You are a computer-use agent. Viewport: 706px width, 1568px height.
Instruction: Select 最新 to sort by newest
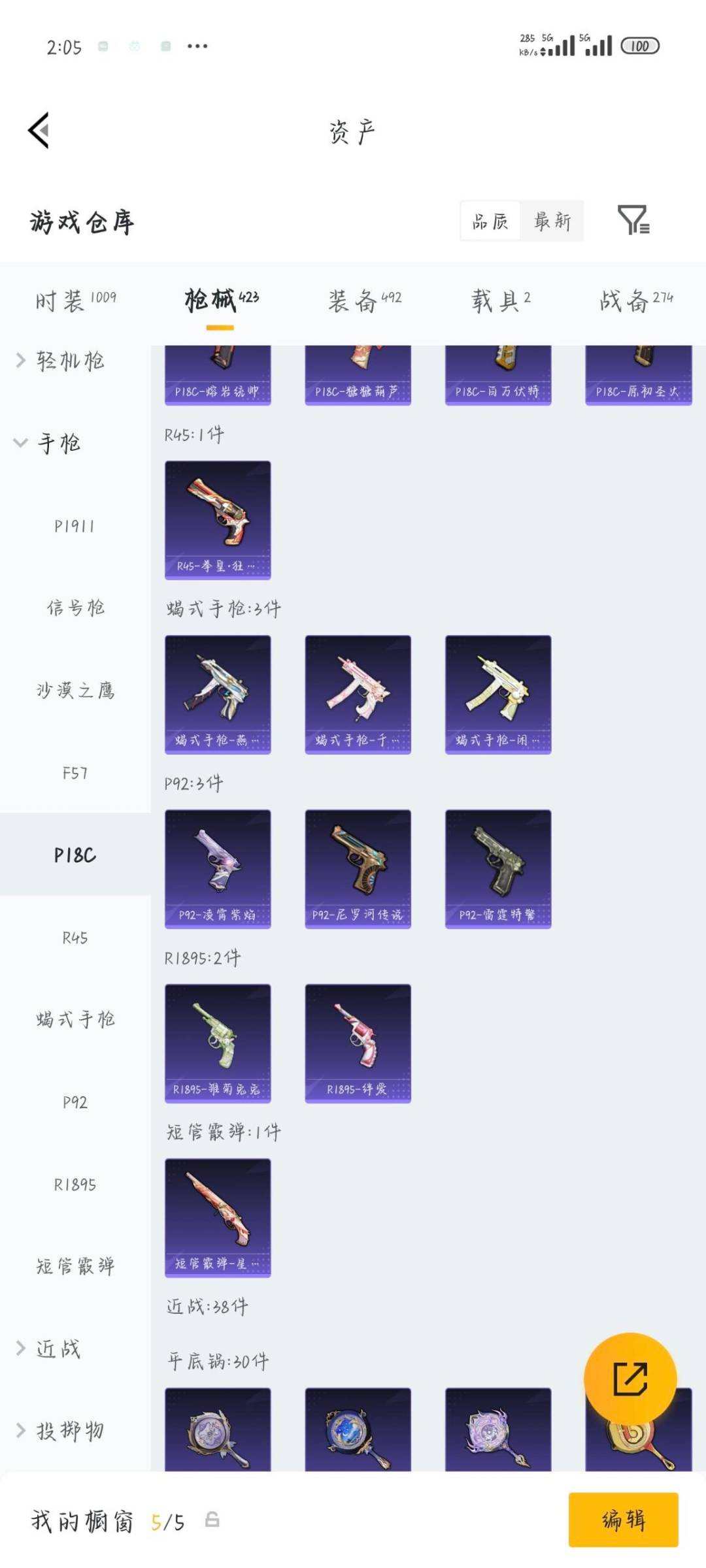[x=551, y=221]
